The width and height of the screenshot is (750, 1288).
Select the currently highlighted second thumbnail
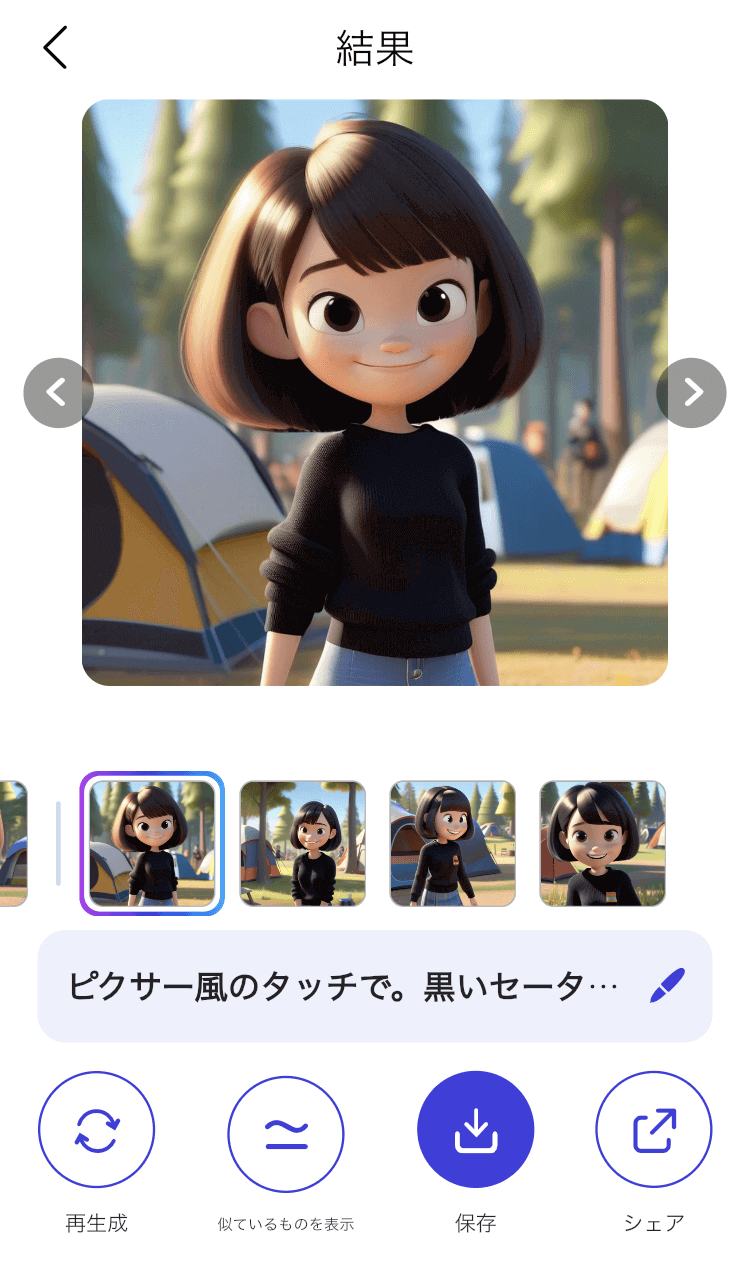(x=150, y=845)
